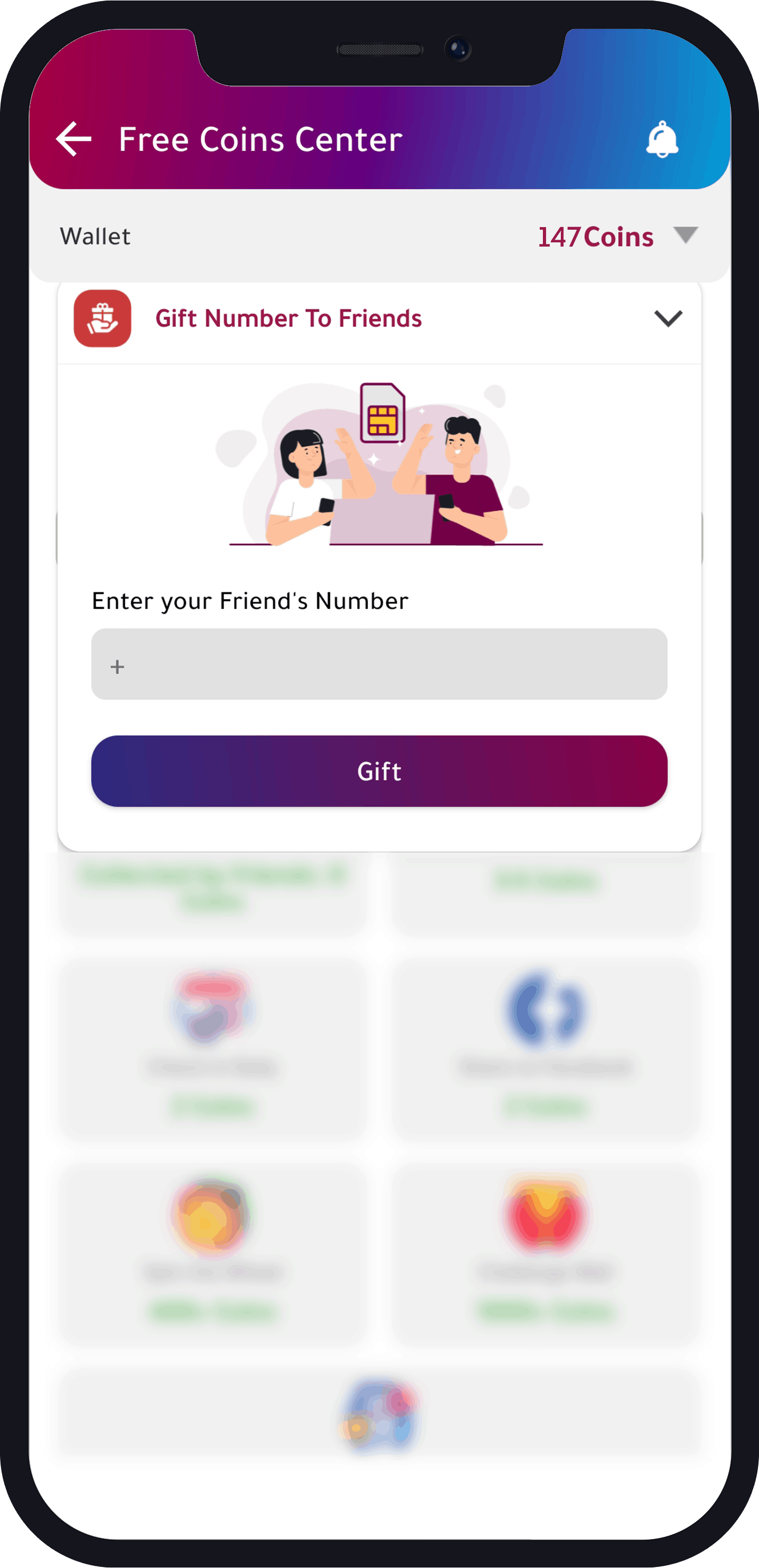Image resolution: width=759 pixels, height=1568 pixels.
Task: Go back from Free Coins Center
Action: 74,139
